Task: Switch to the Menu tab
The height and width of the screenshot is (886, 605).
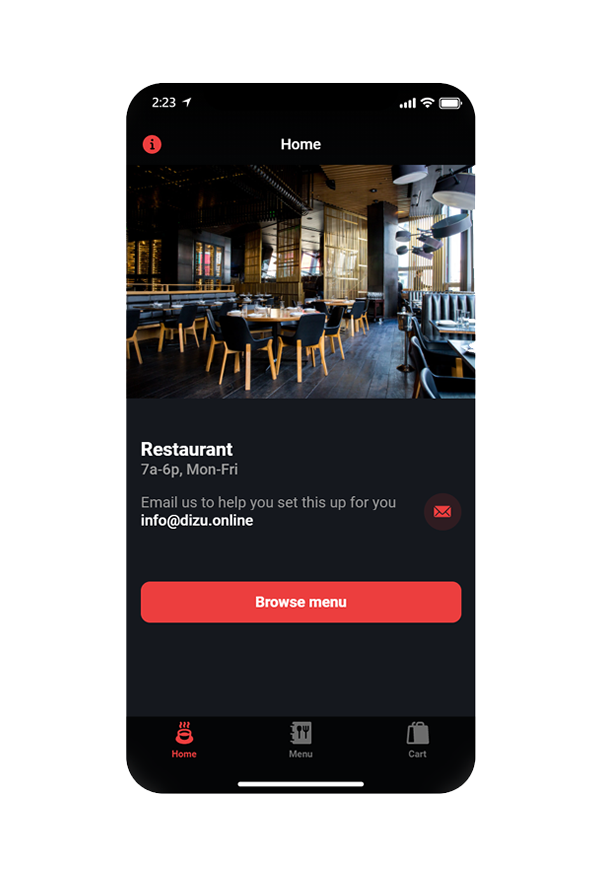Action: click(x=301, y=740)
